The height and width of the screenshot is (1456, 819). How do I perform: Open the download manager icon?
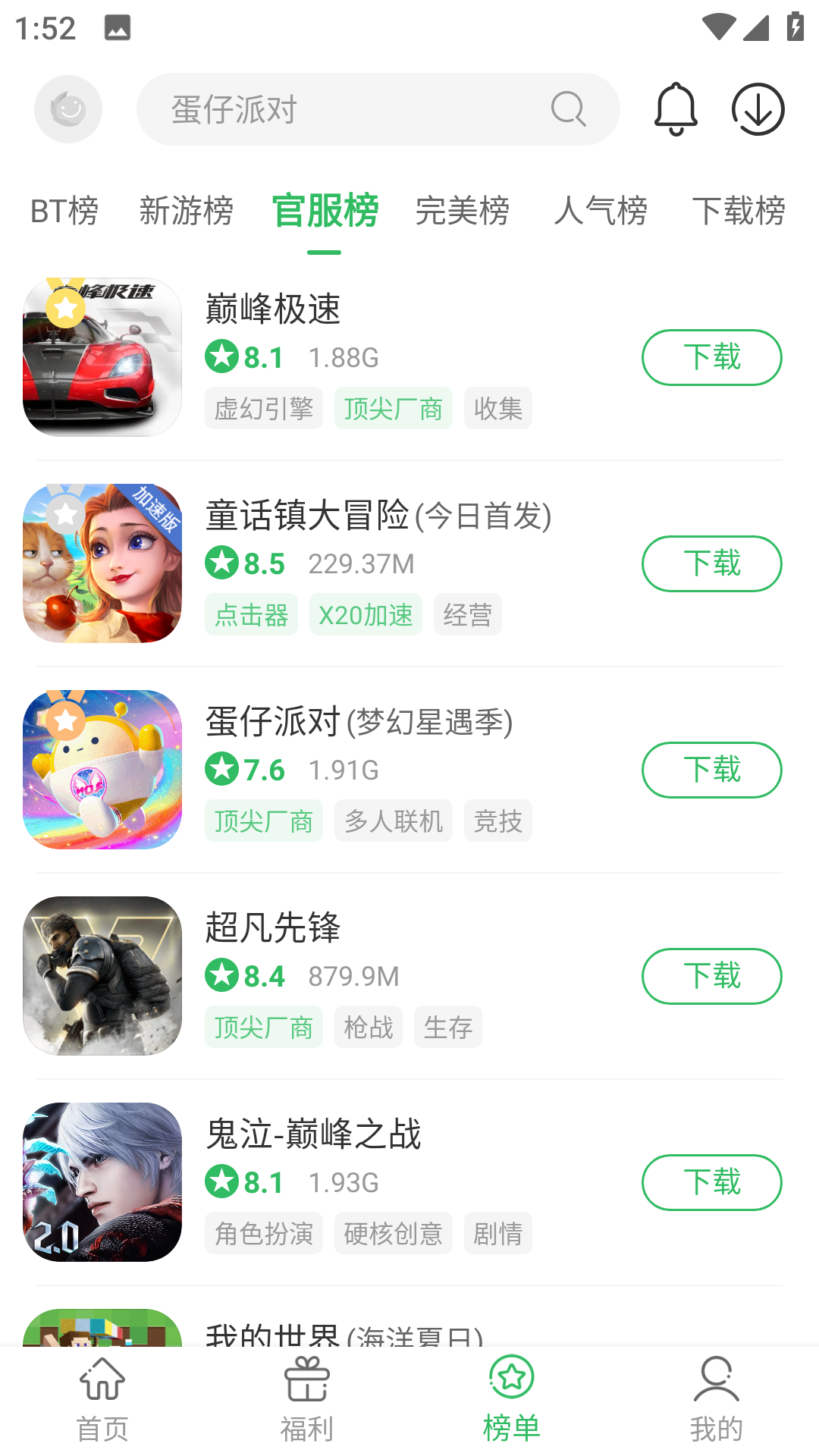click(758, 109)
